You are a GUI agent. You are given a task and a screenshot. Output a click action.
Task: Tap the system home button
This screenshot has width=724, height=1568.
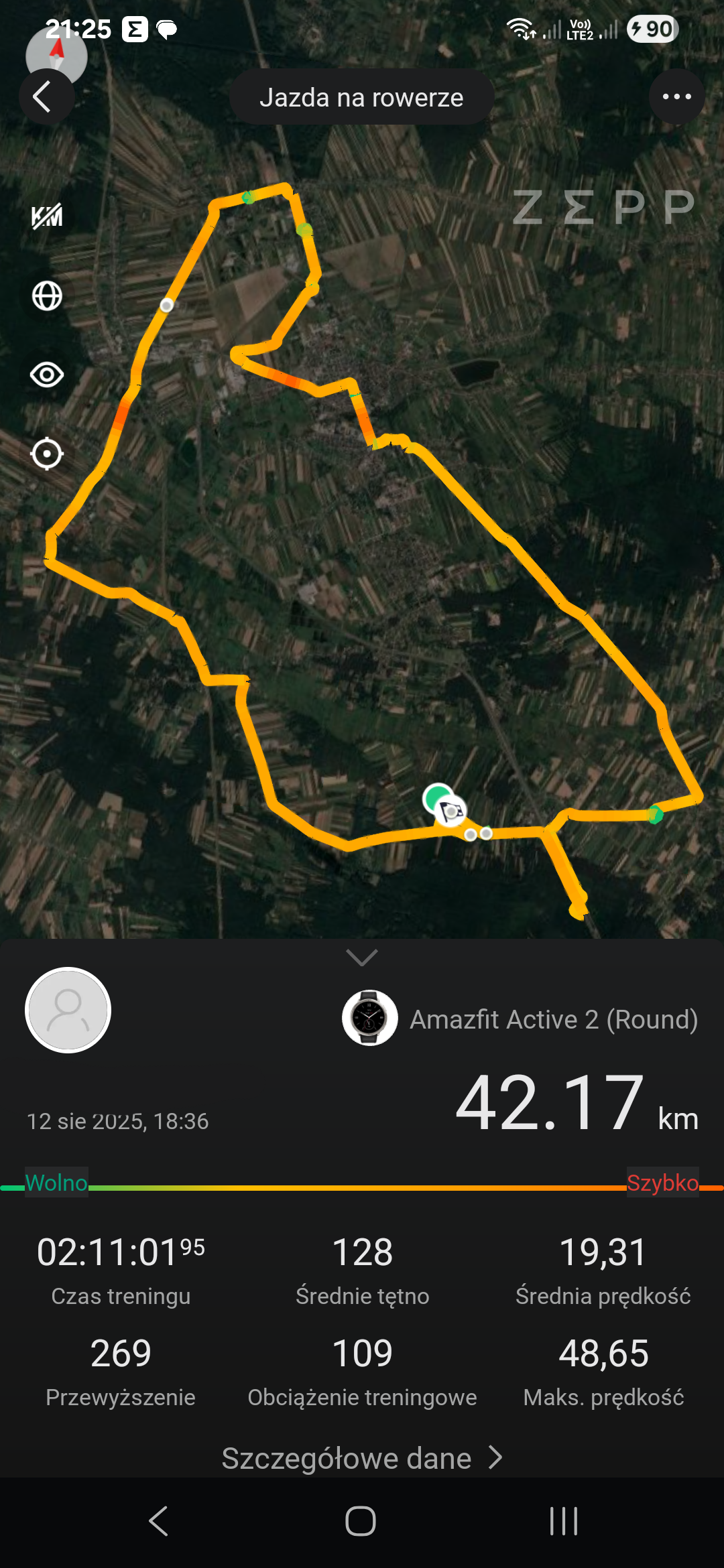tap(361, 1521)
